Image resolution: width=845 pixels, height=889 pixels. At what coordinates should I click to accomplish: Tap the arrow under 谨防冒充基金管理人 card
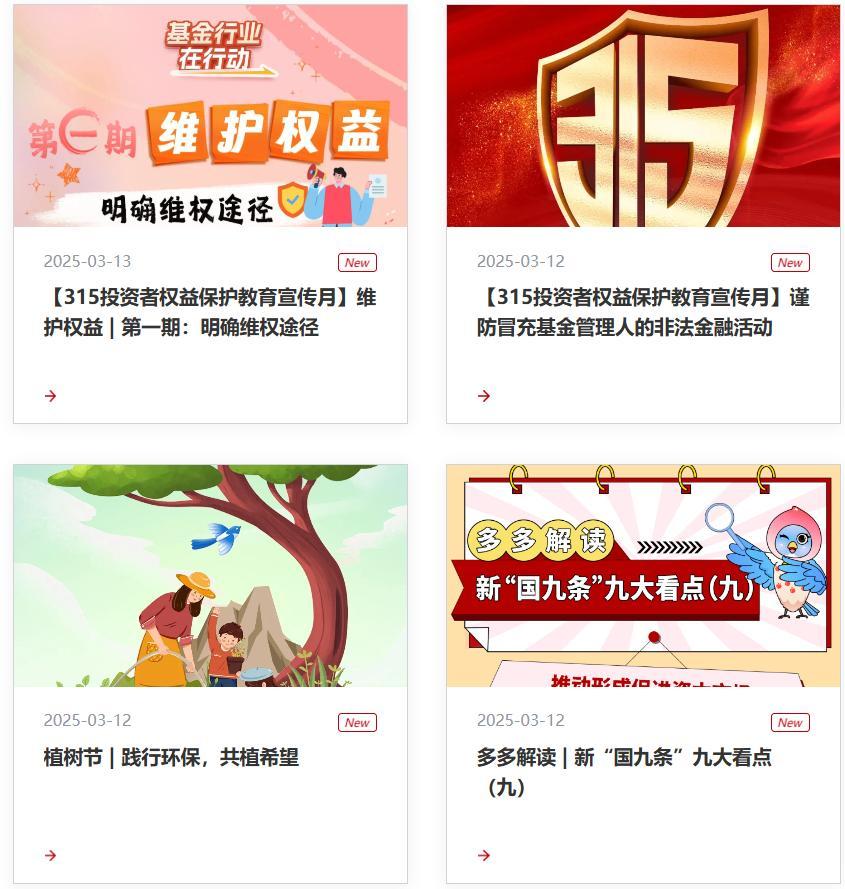point(484,396)
